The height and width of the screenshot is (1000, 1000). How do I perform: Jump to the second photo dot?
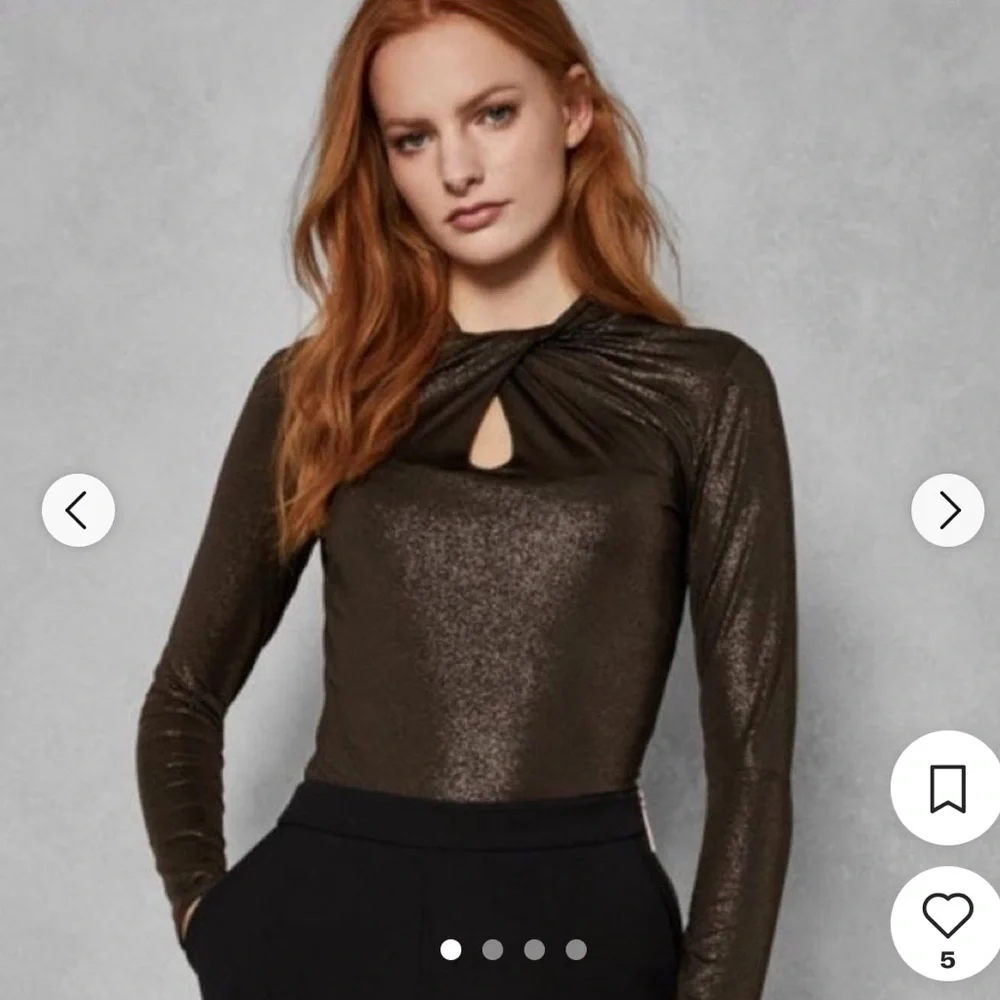click(x=492, y=949)
